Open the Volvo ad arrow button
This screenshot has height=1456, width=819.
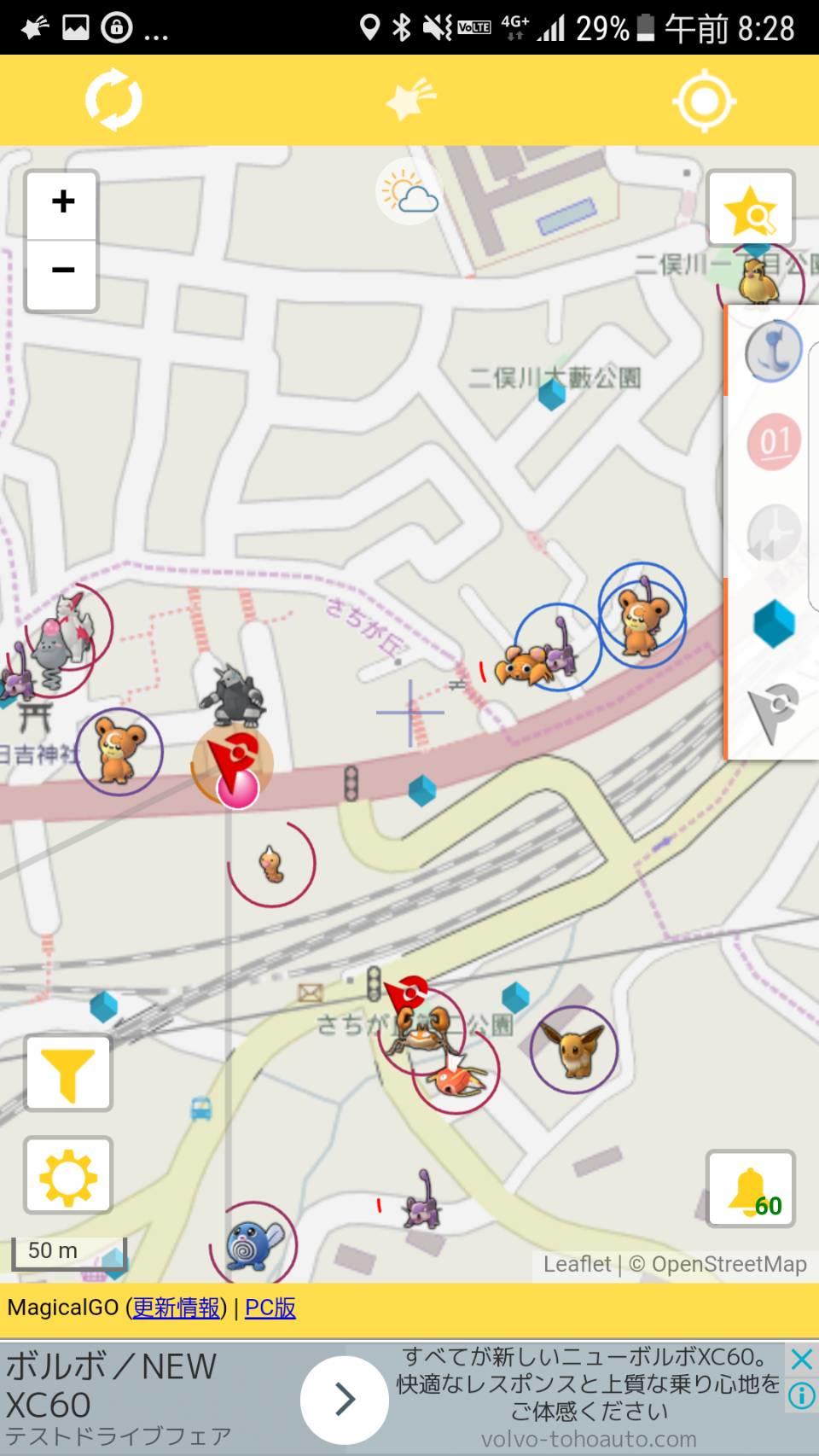(x=344, y=1400)
